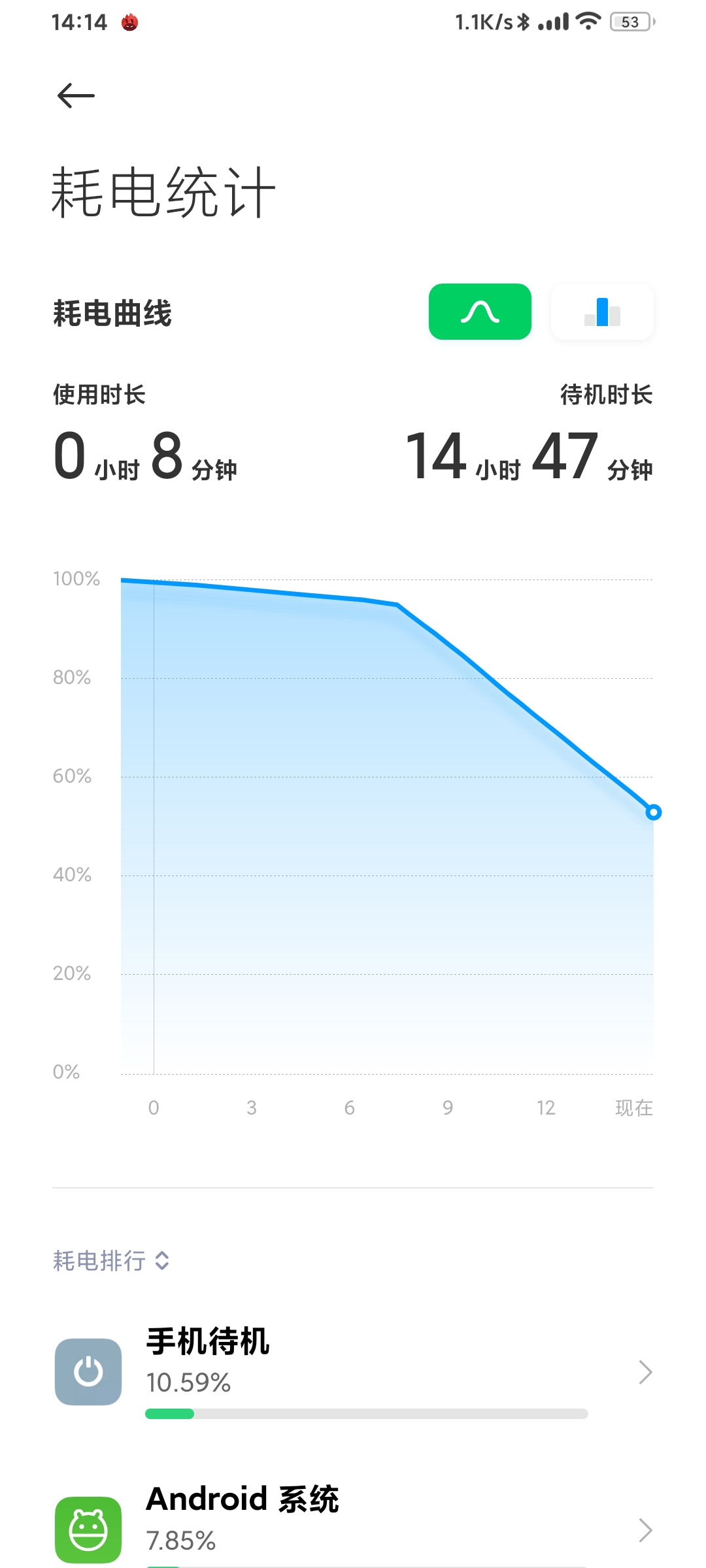
Task: Switch to the bar chart view
Action: tap(602, 312)
